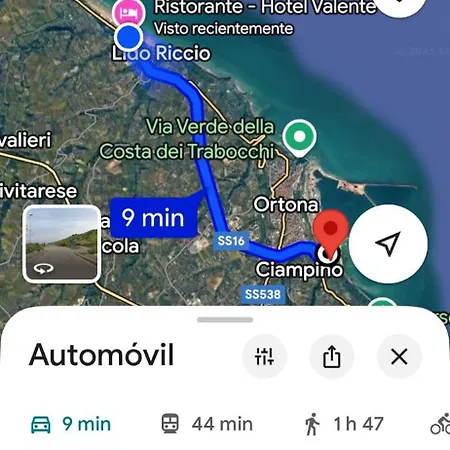
Task: Share the directions
Action: [332, 357]
